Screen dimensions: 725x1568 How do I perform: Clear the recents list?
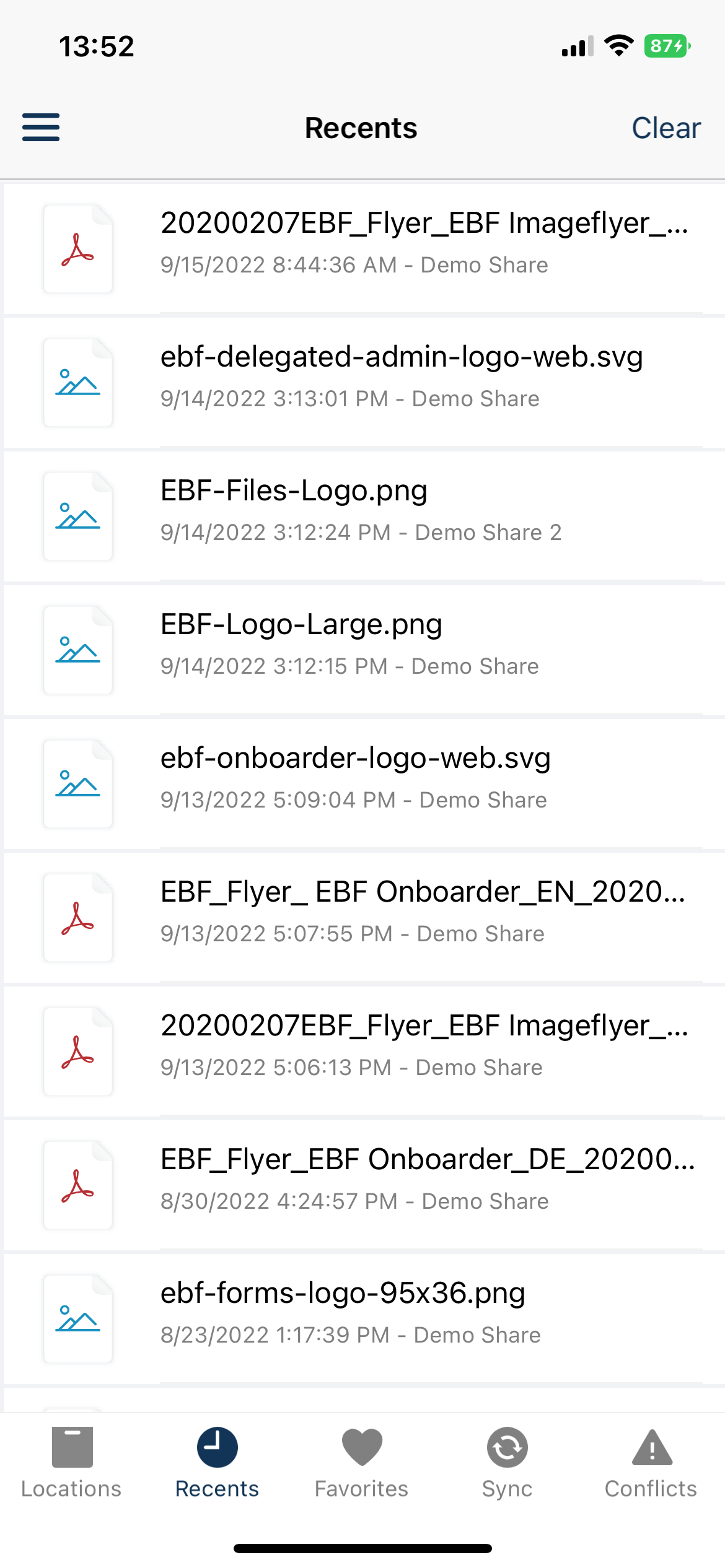coord(666,128)
